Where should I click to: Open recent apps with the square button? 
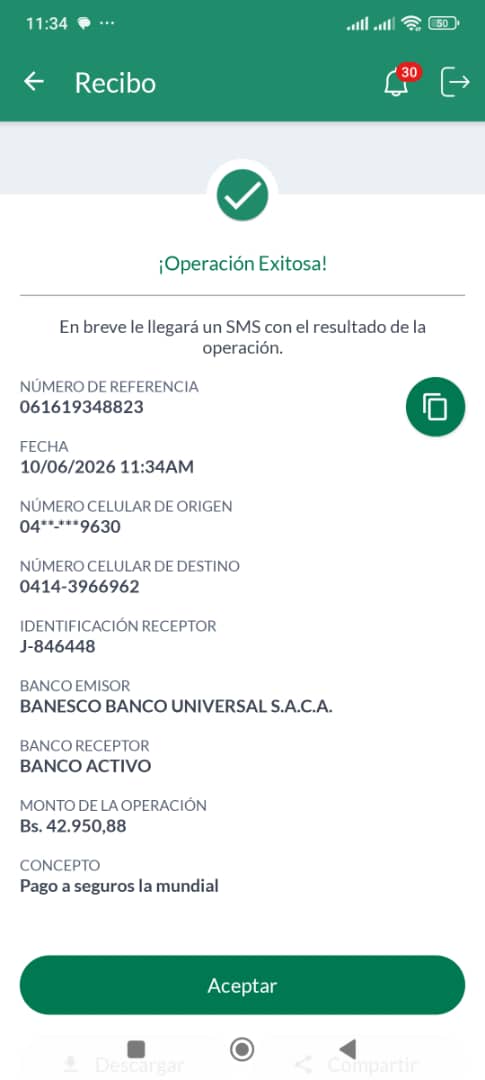136,1049
